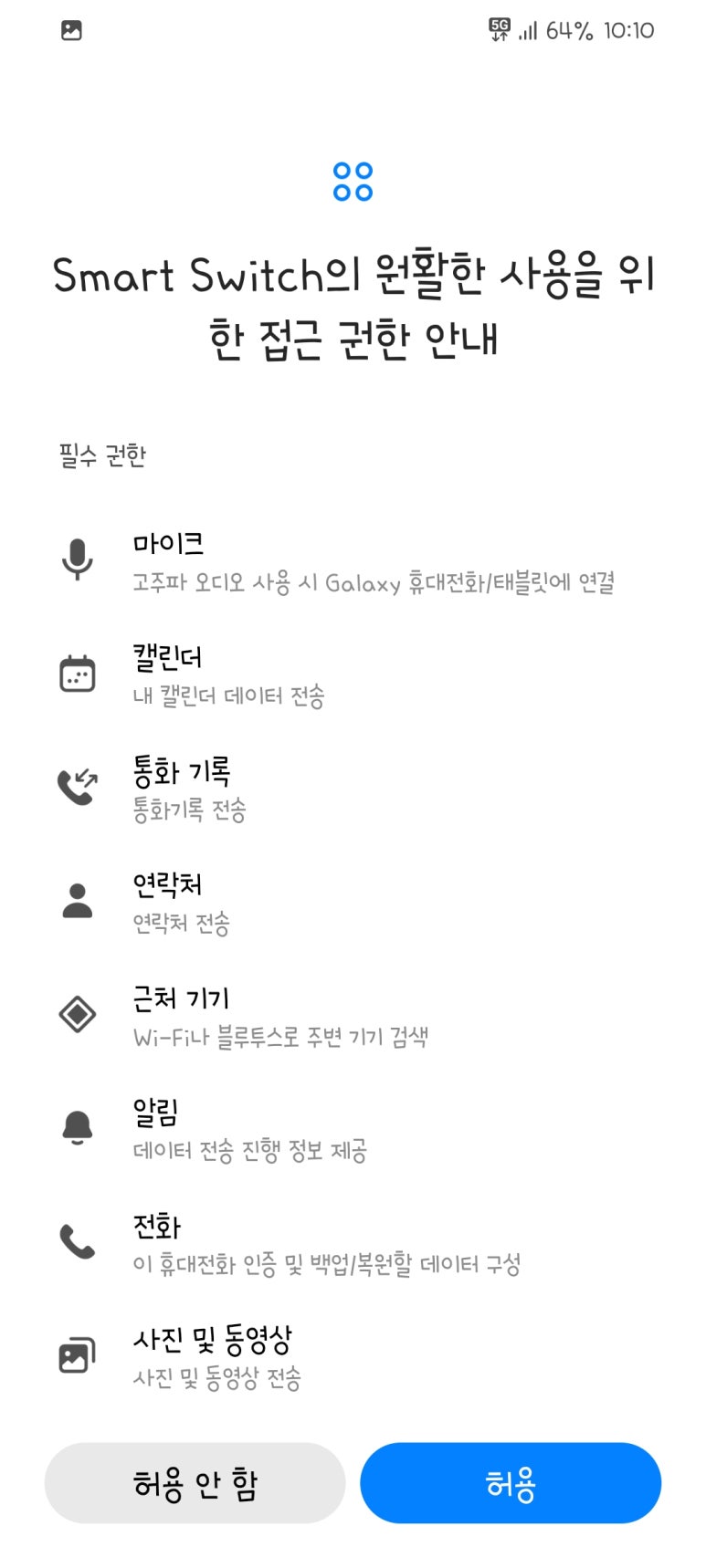Choose 허용 안 함 to deny permissions
The height and width of the screenshot is (1568, 706).
[x=195, y=1482]
